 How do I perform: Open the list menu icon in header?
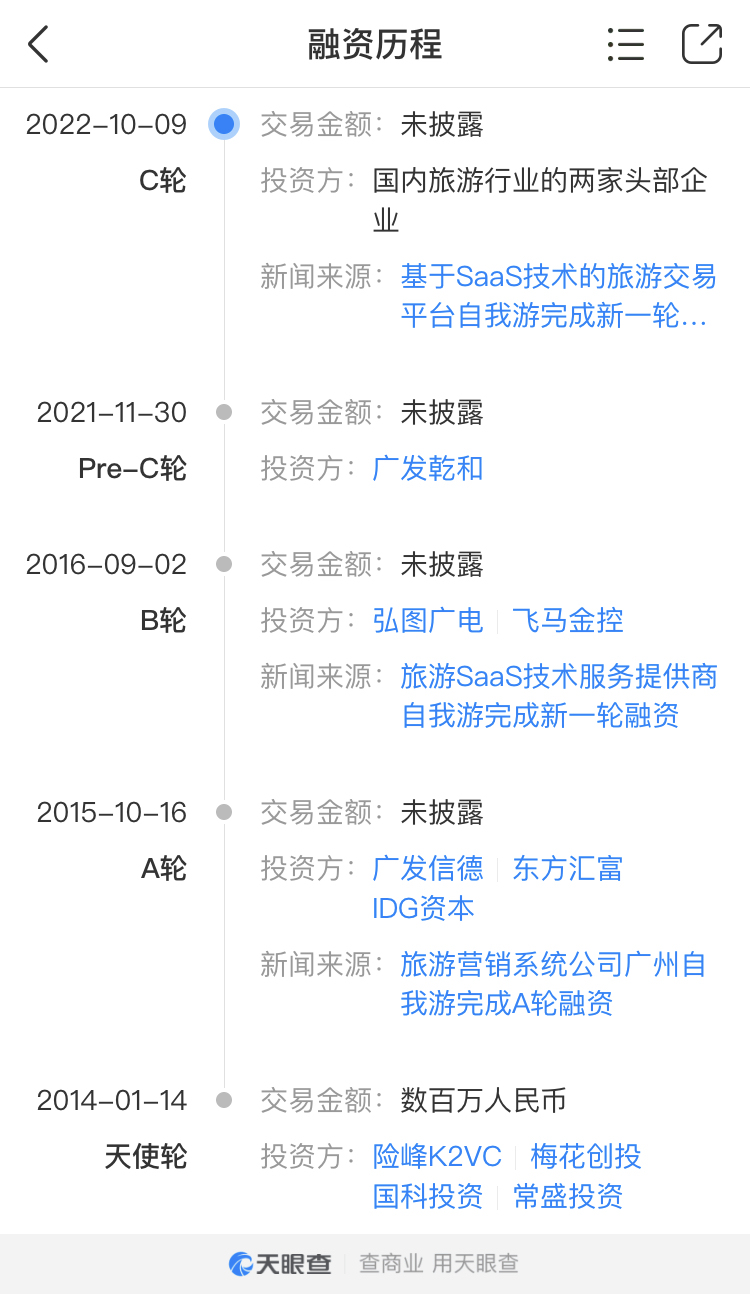[626, 45]
